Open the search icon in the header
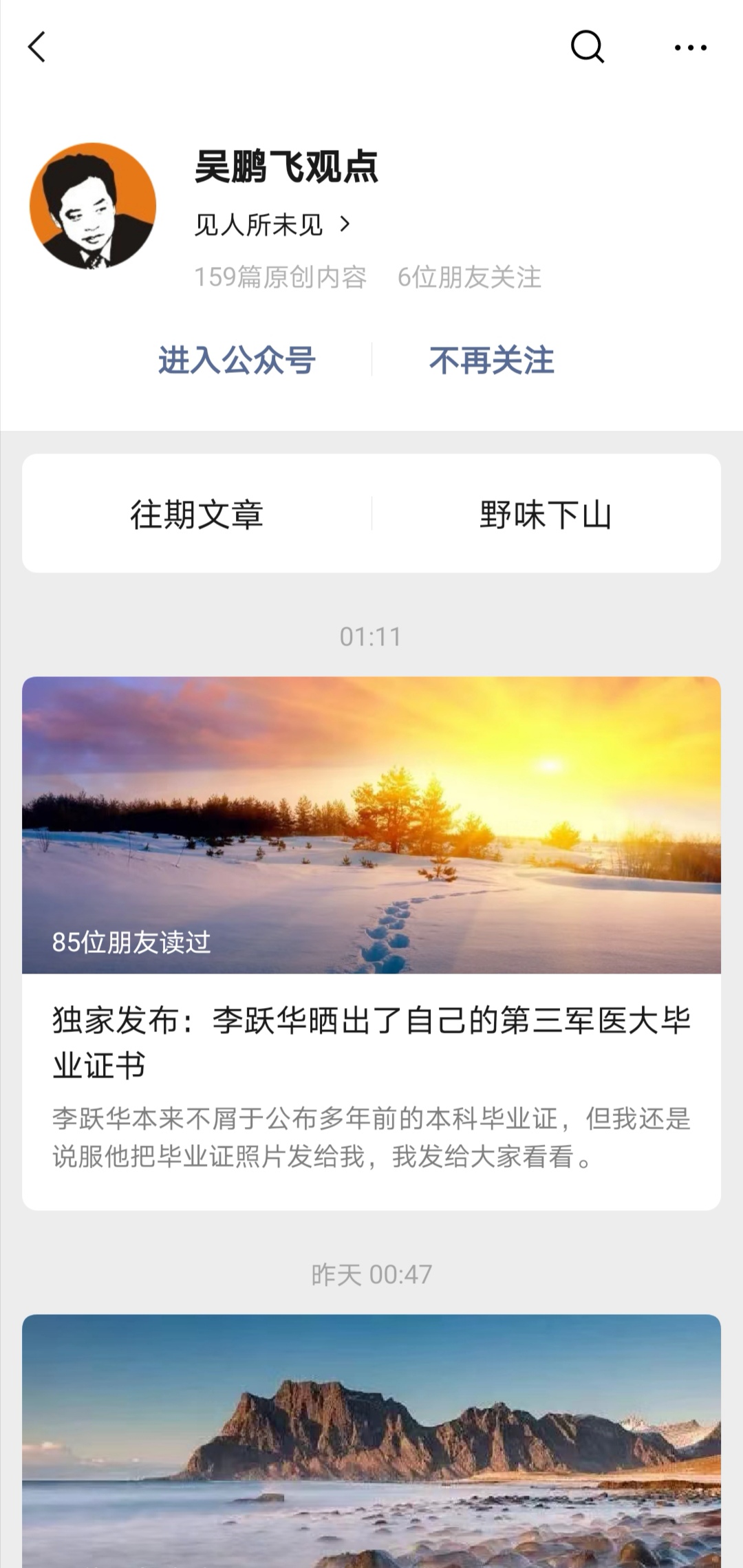743x1568 pixels. [588, 47]
